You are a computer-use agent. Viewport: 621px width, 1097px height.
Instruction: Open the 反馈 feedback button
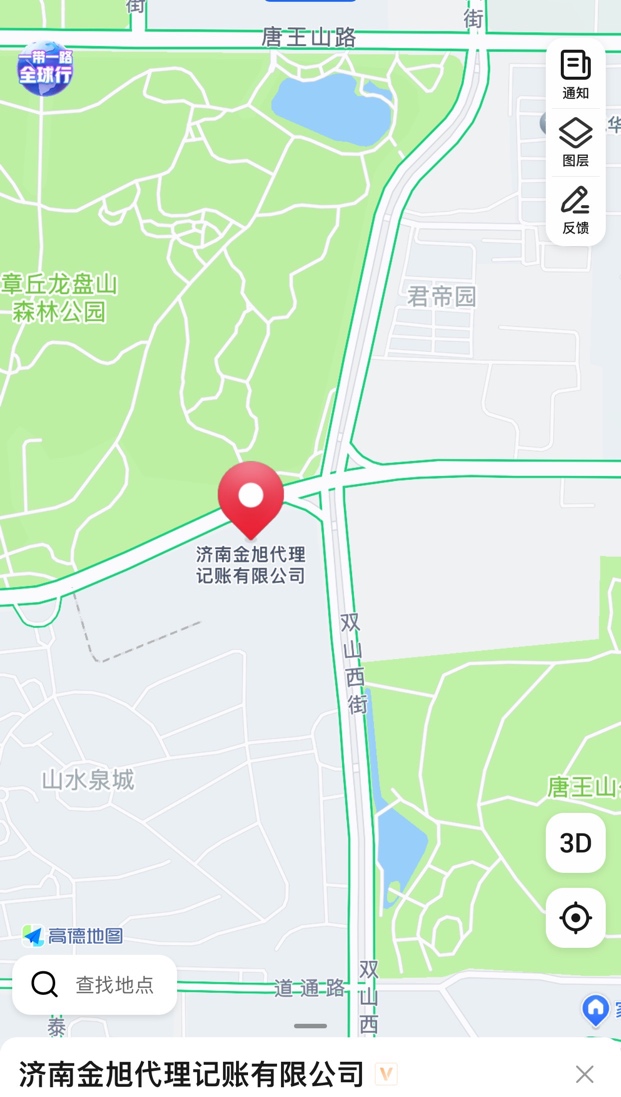[x=575, y=210]
